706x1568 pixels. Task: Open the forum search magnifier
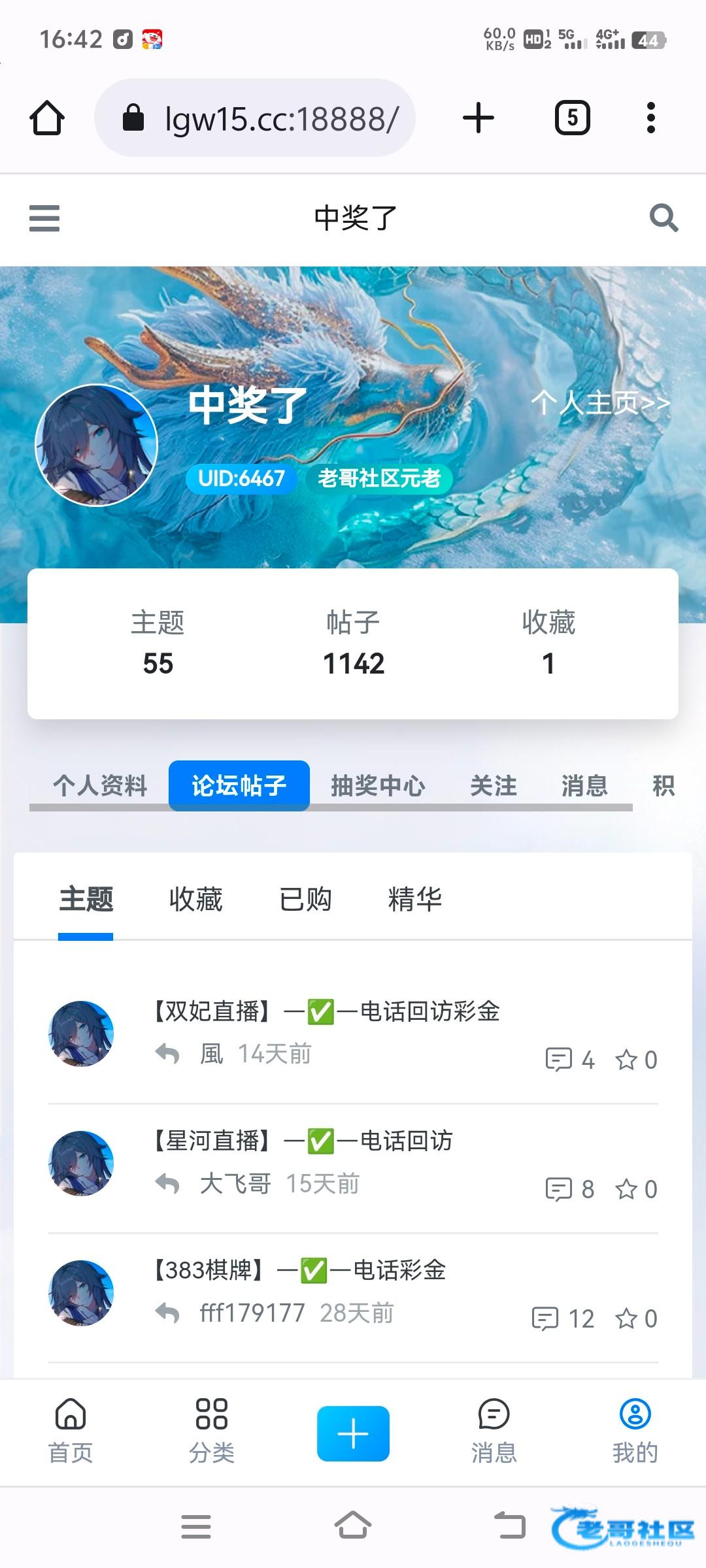(664, 218)
